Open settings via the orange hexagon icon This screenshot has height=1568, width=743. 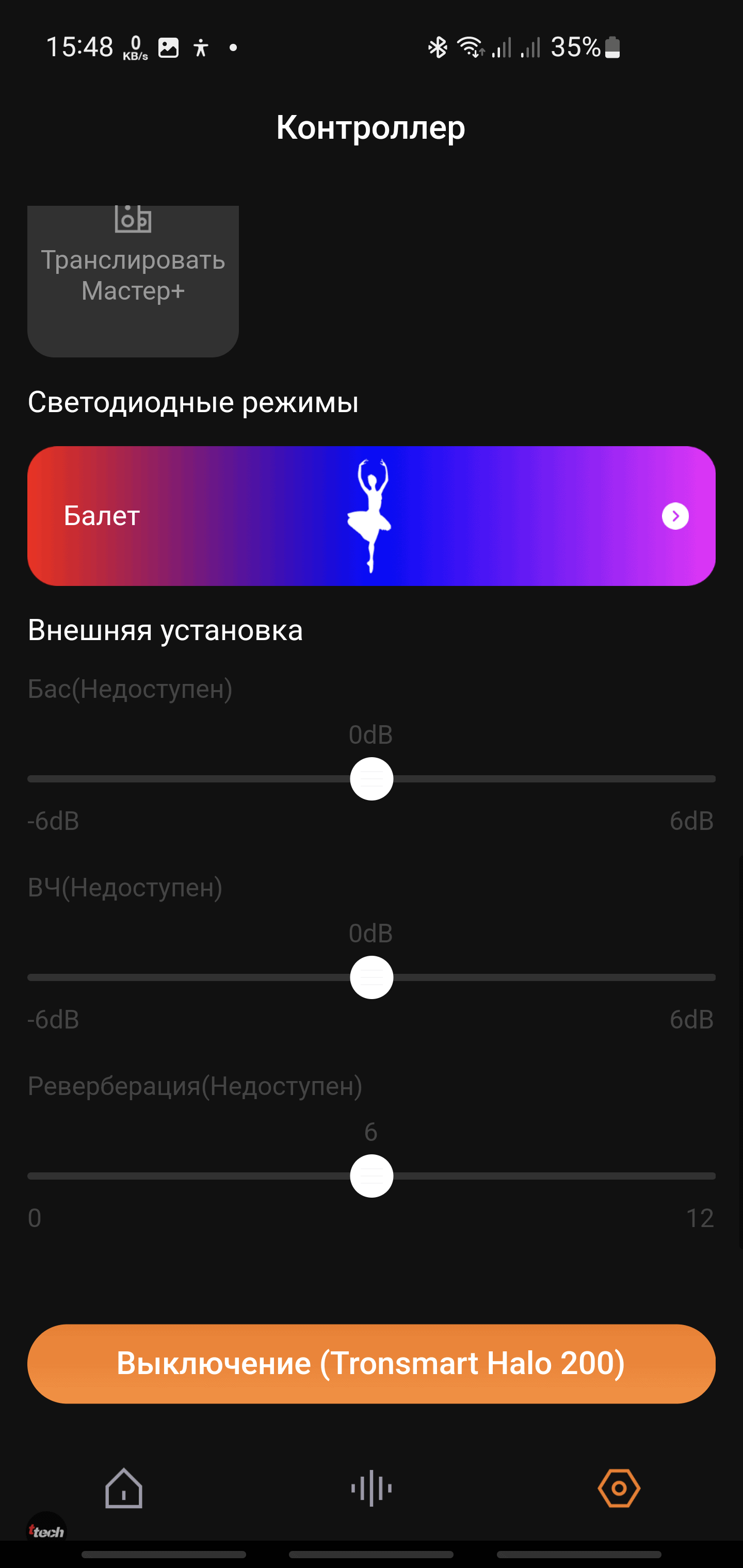coord(619,1487)
